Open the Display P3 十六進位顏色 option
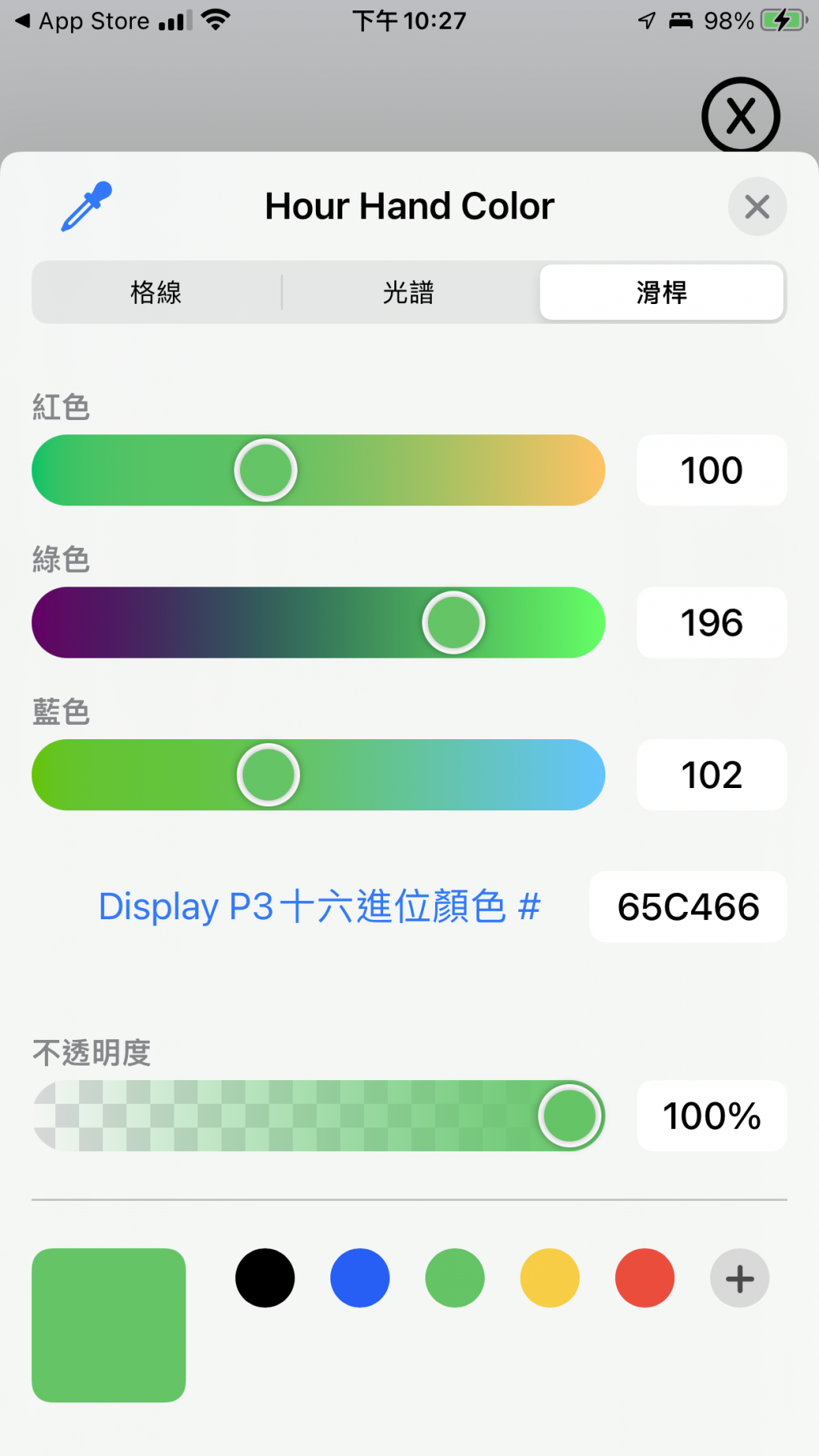 pos(319,906)
